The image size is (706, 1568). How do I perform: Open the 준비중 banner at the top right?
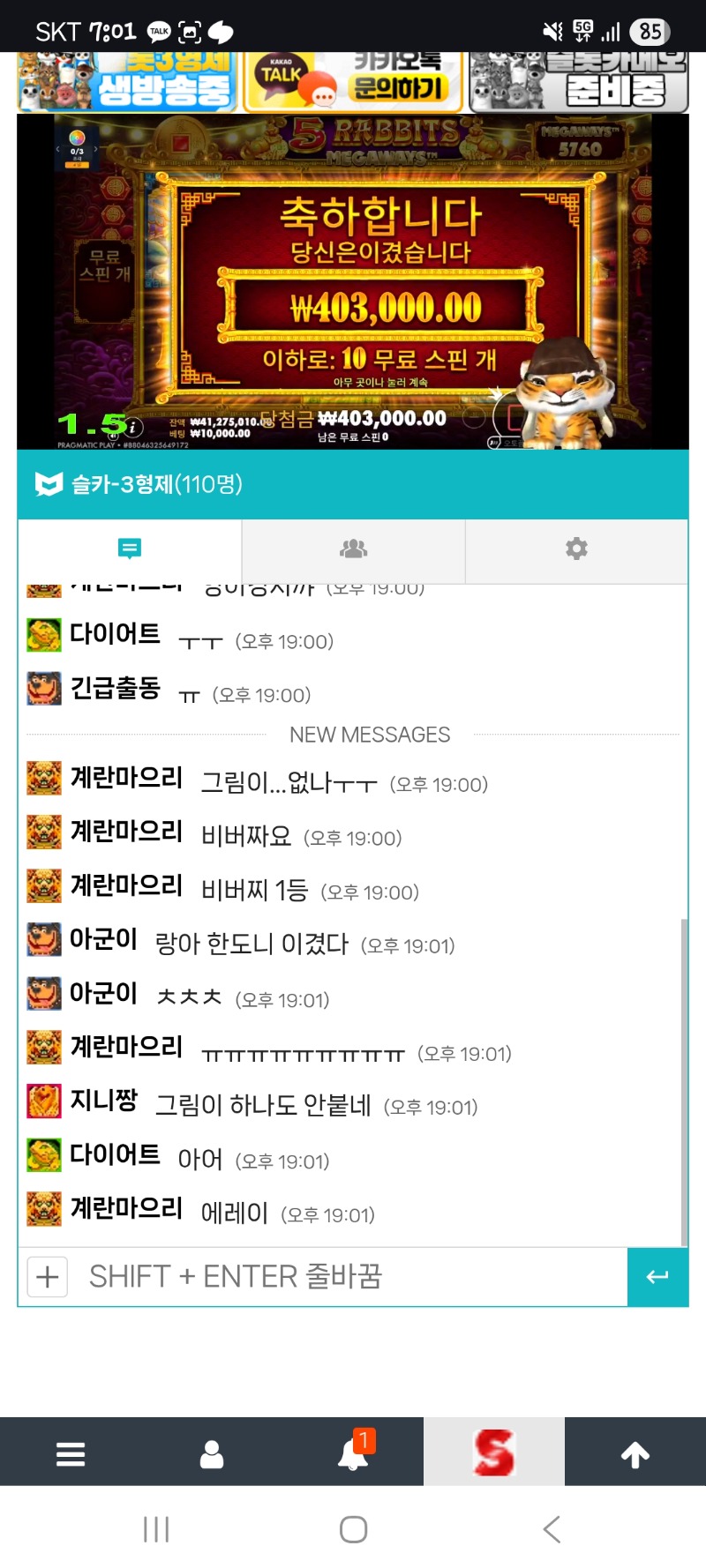pos(578,82)
